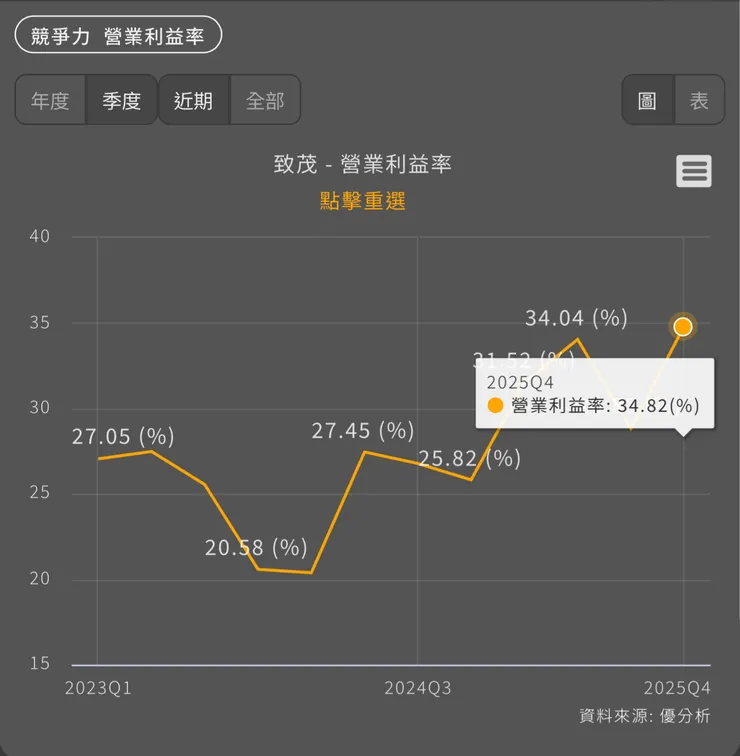
Task: Select the 季度 quarterly tab
Action: click(121, 100)
